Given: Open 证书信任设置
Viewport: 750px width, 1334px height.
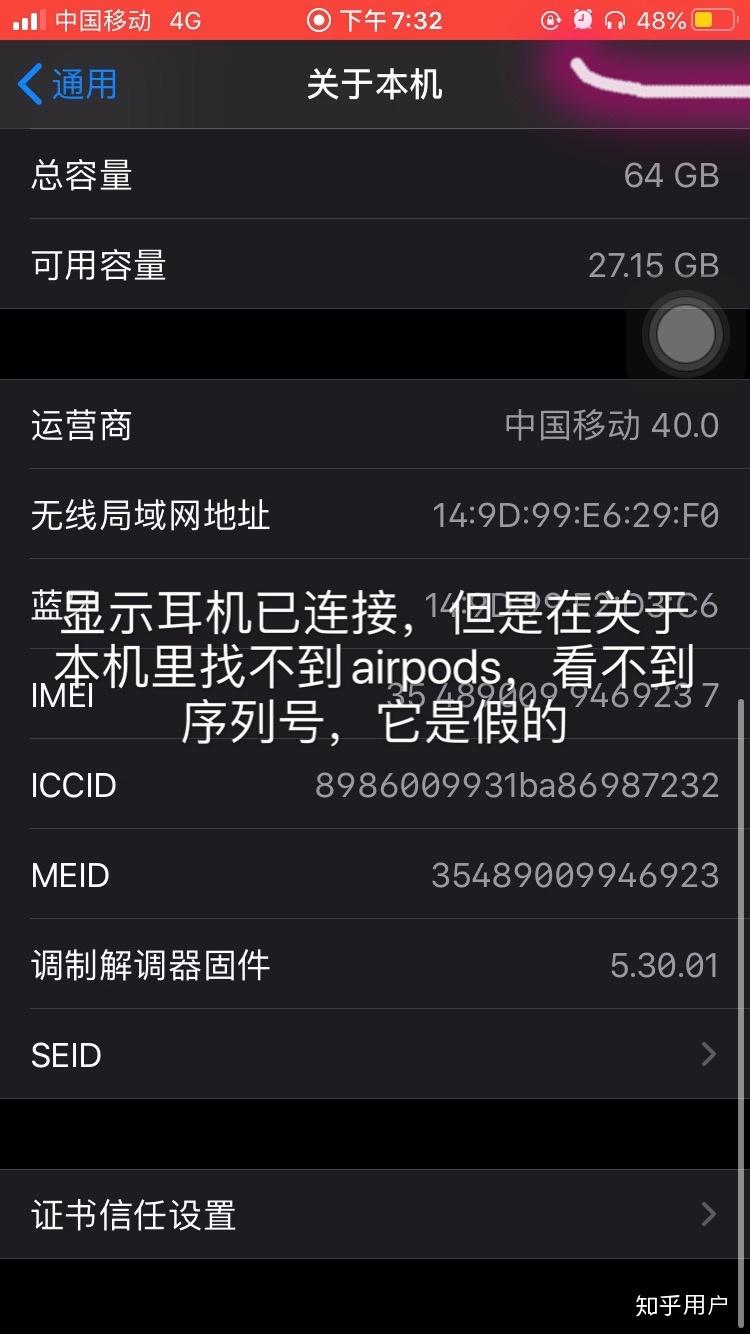Looking at the screenshot, I should click(x=374, y=1215).
